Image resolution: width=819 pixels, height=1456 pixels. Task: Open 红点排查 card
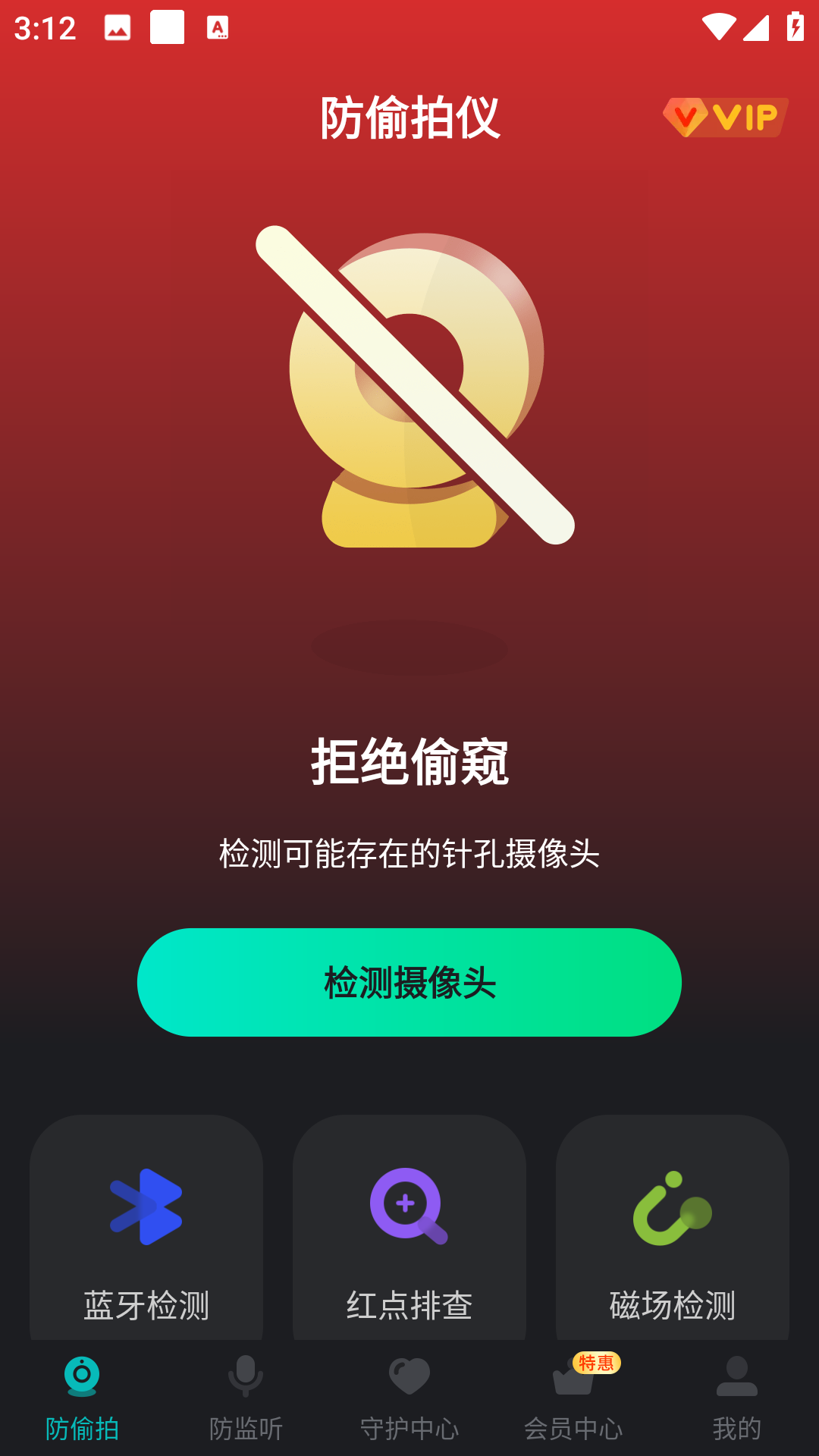pos(409,1228)
